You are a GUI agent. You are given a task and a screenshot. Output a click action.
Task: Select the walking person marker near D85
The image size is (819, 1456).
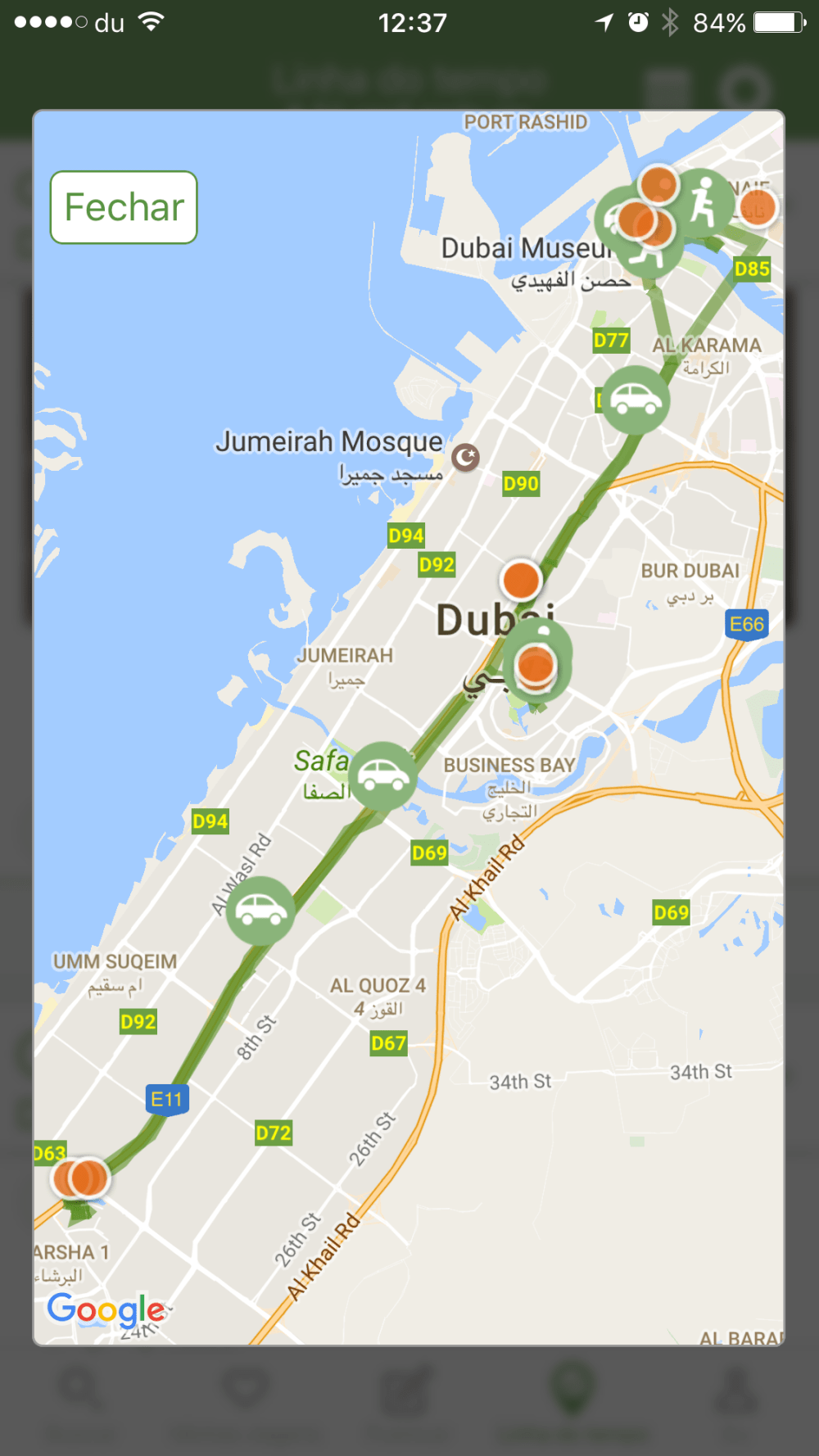pos(703,202)
